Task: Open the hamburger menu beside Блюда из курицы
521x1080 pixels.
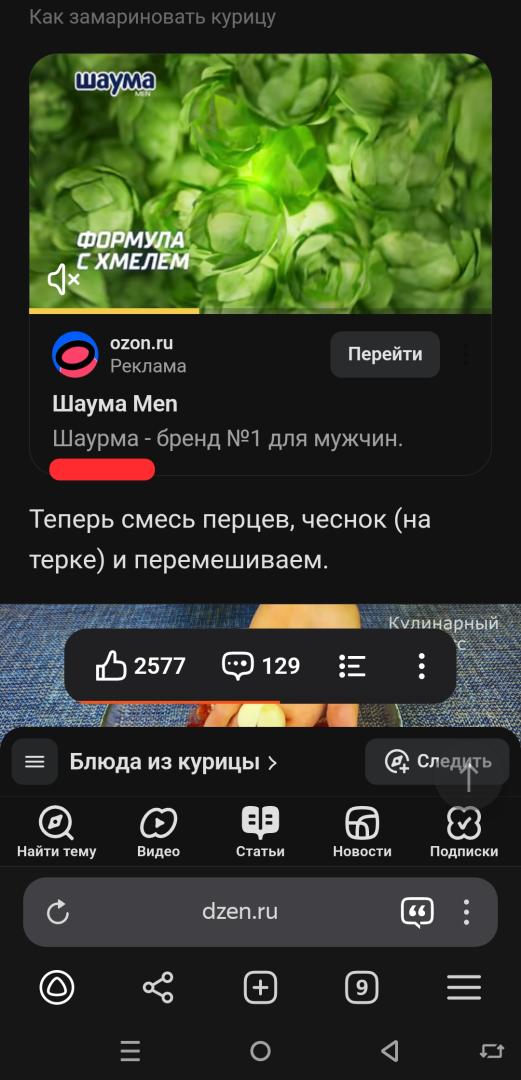Action: [34, 762]
